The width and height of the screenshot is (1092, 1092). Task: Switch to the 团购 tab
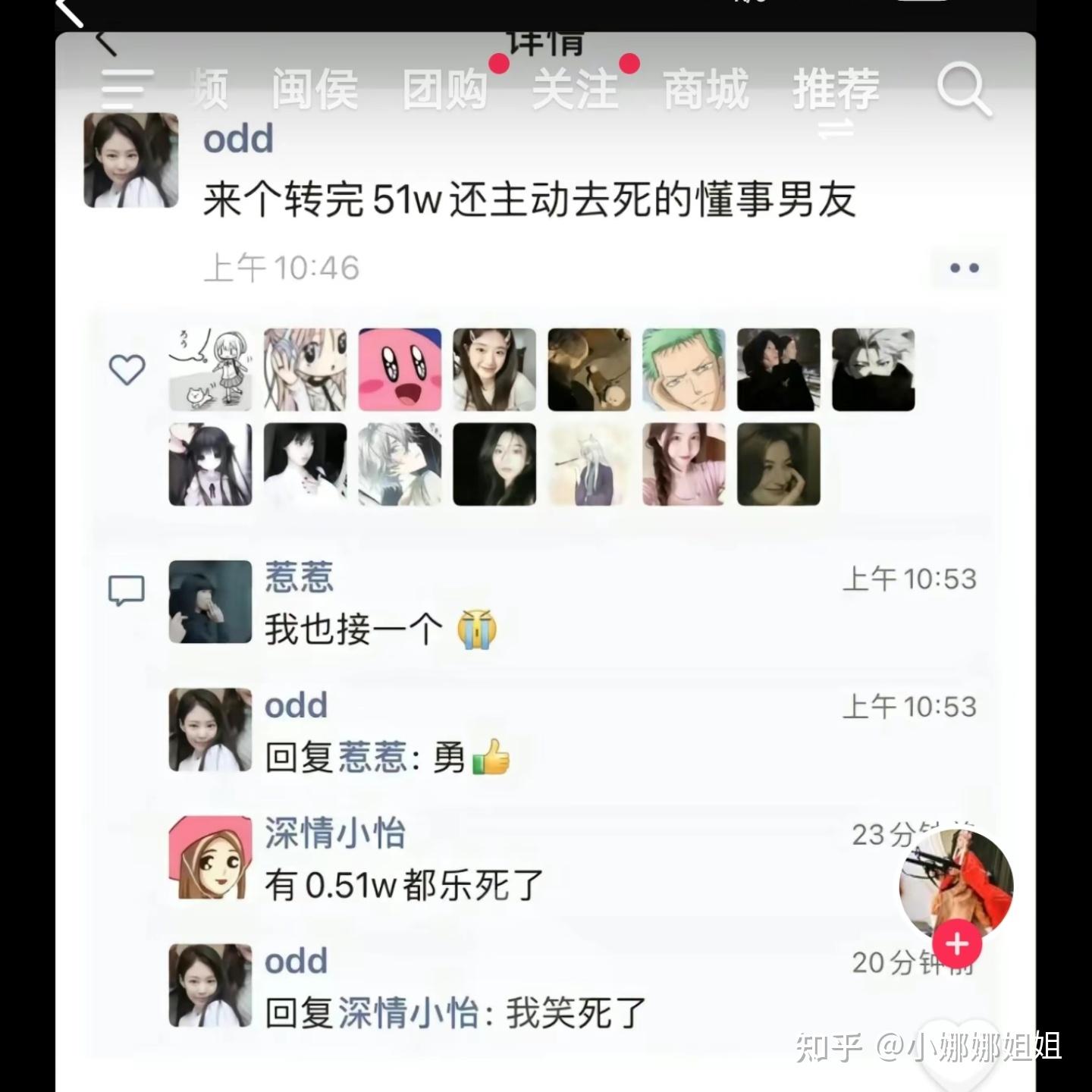(x=445, y=89)
